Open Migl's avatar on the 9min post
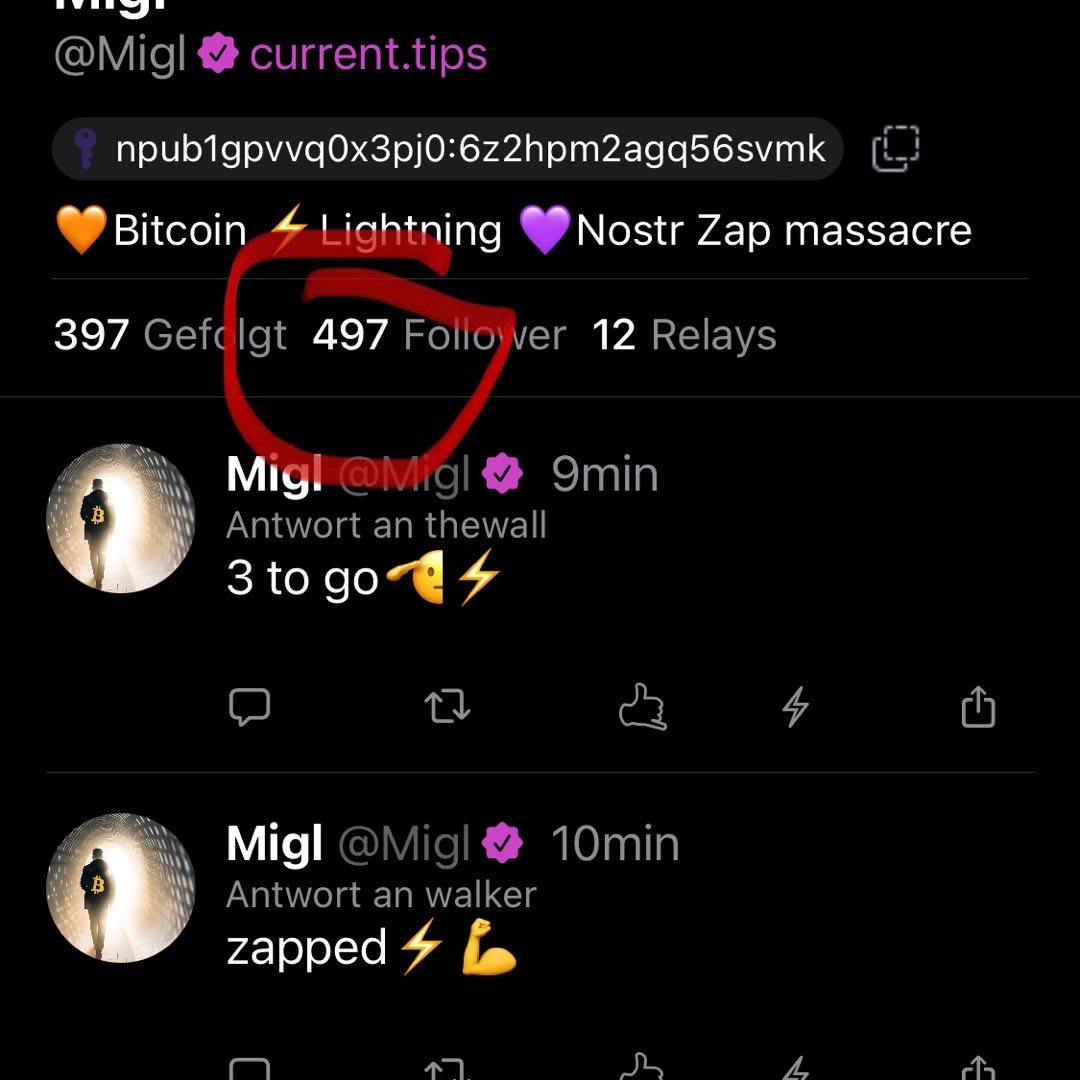The height and width of the screenshot is (1080, 1080). pyautogui.click(x=121, y=519)
